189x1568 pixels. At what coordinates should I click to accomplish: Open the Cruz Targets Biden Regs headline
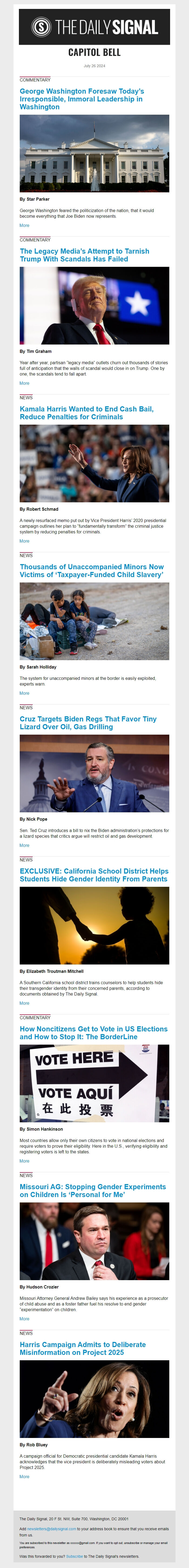pos(88,722)
